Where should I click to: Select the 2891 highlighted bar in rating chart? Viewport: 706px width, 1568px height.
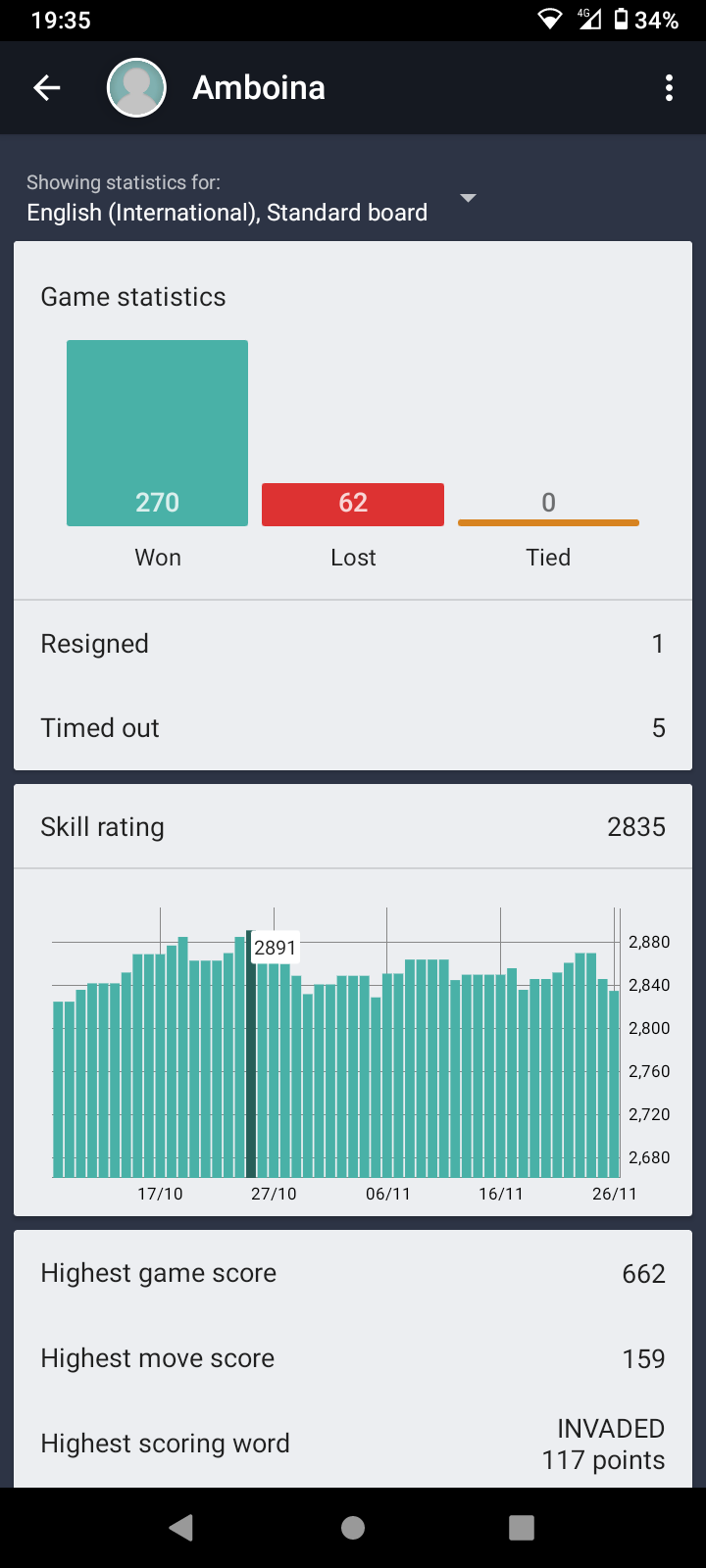point(251,1053)
